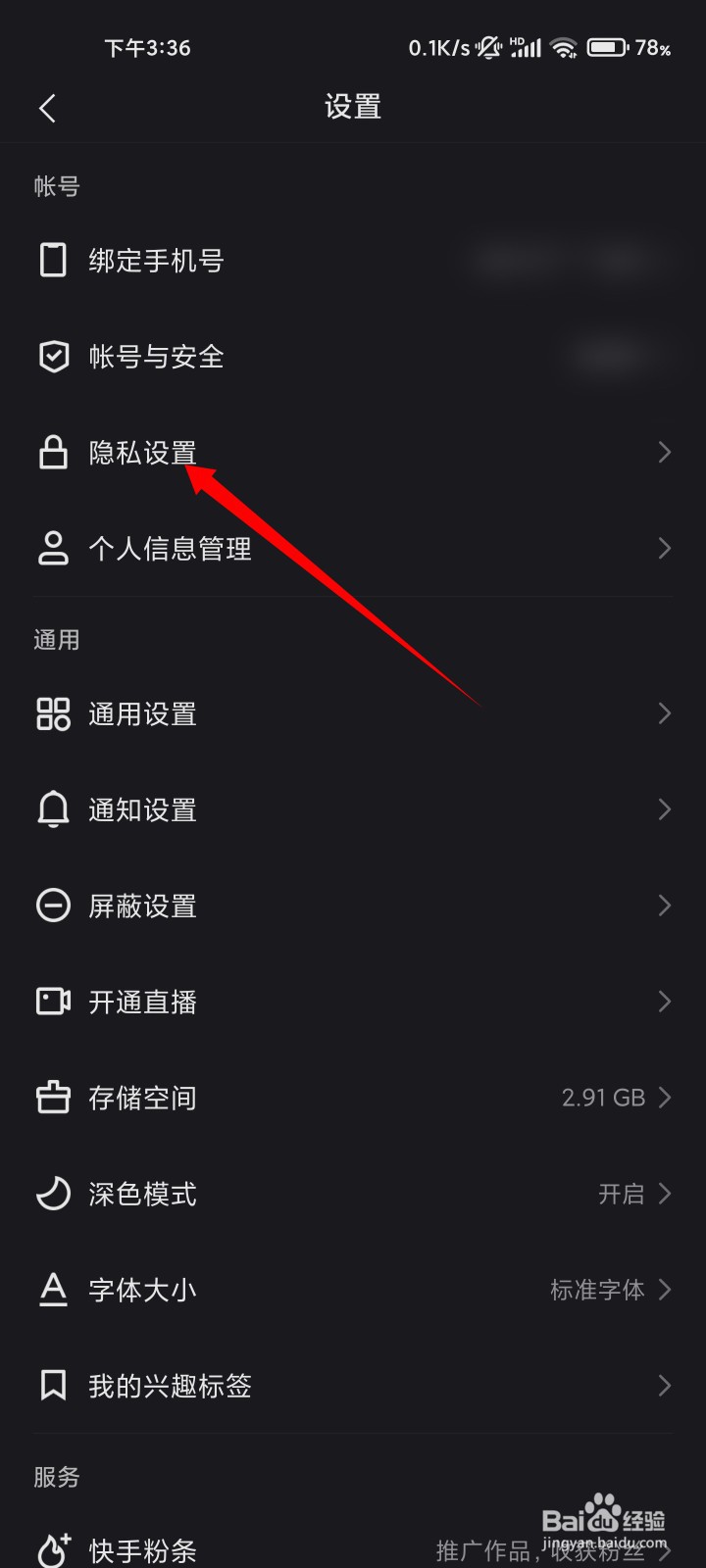706x1568 pixels.
Task: Tap the live streaming camera icon
Action: click(52, 1002)
